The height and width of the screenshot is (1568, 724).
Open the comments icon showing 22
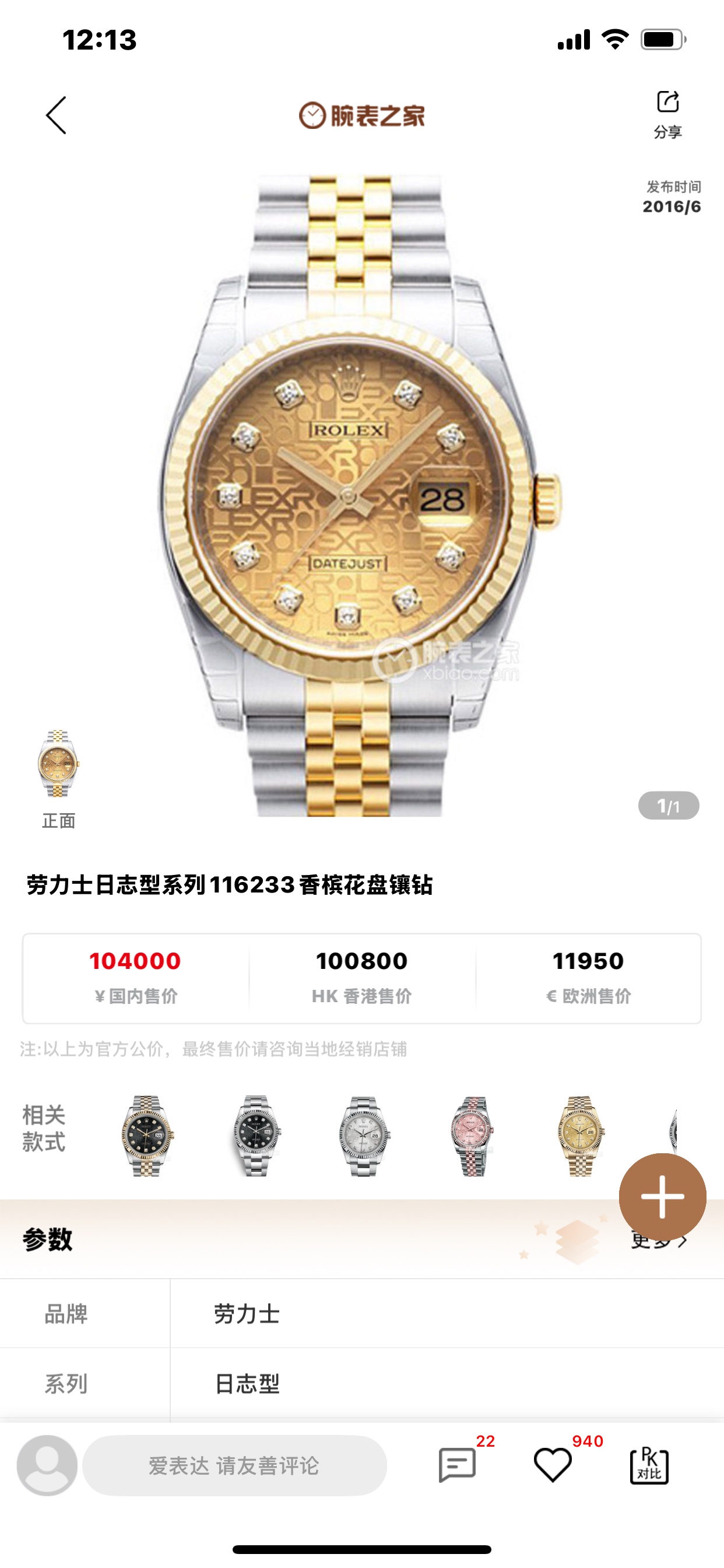click(x=457, y=1465)
